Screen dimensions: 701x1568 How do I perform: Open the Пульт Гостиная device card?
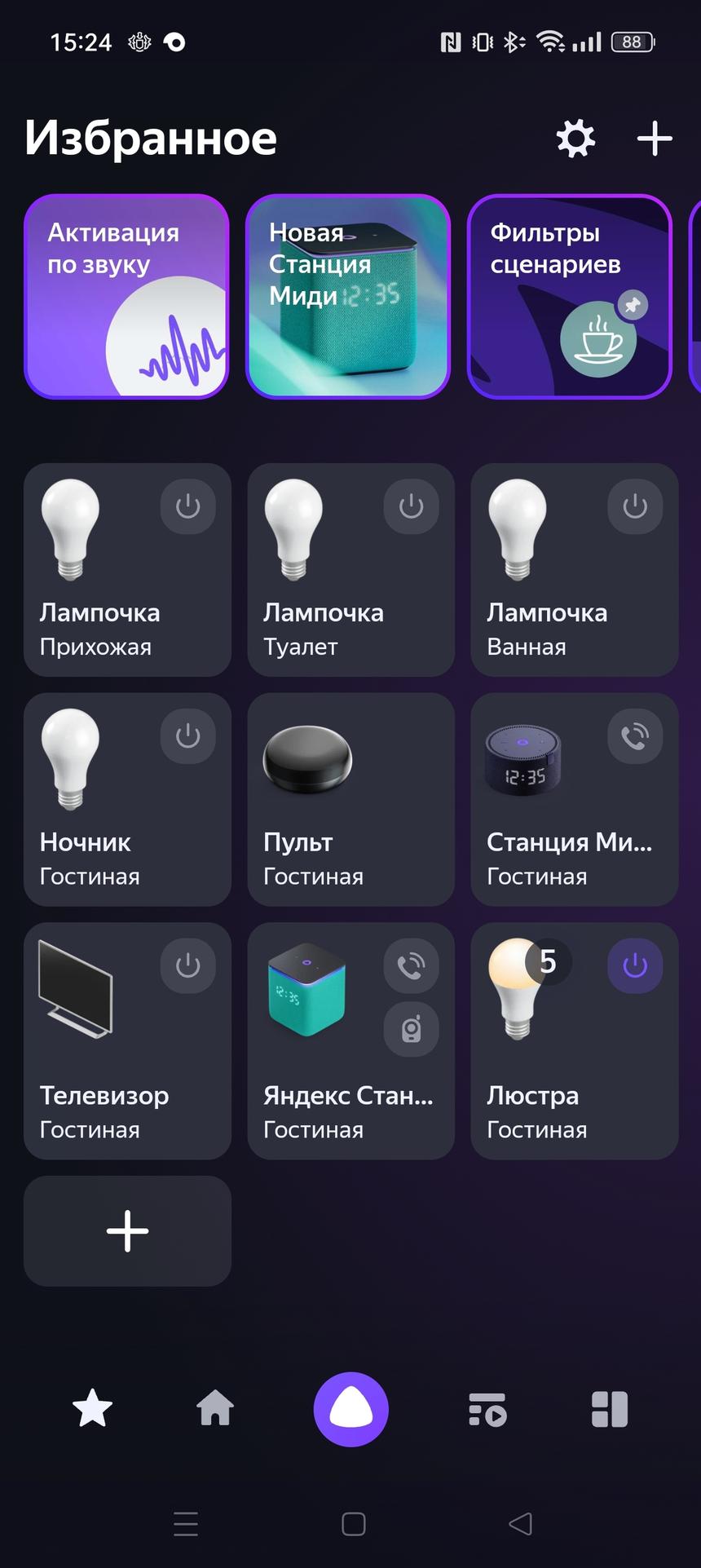[350, 799]
